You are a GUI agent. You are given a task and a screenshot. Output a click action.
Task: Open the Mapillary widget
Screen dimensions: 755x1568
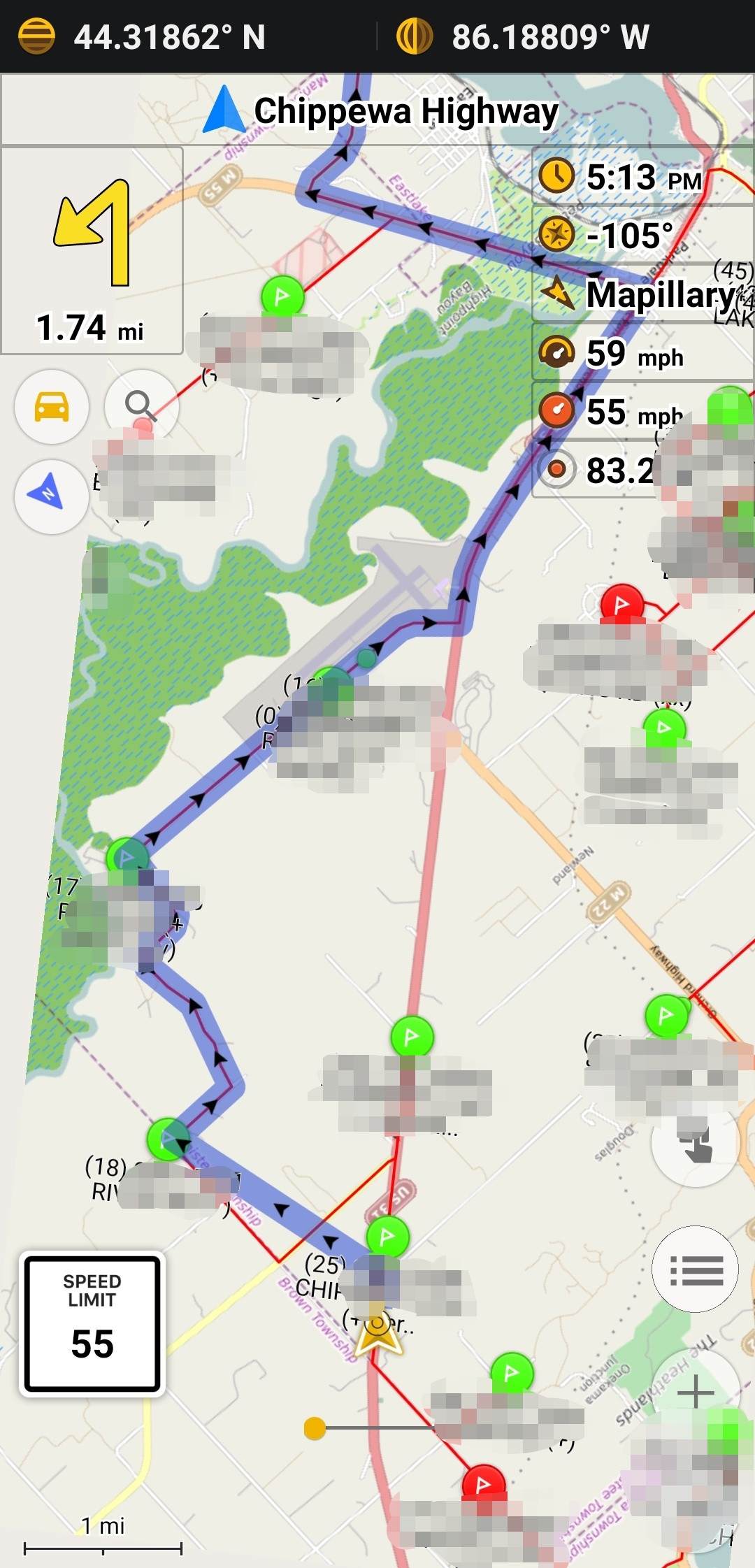click(x=643, y=294)
